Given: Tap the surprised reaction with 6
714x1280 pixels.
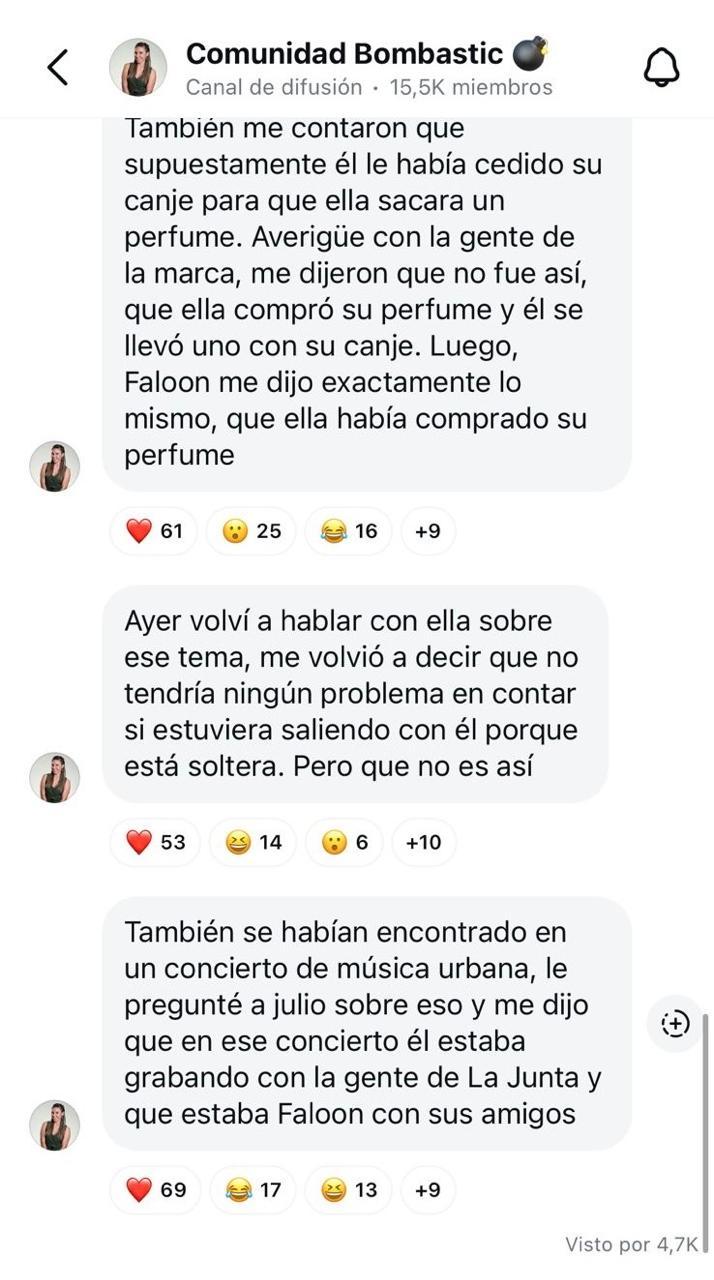Looking at the screenshot, I should click(x=345, y=842).
